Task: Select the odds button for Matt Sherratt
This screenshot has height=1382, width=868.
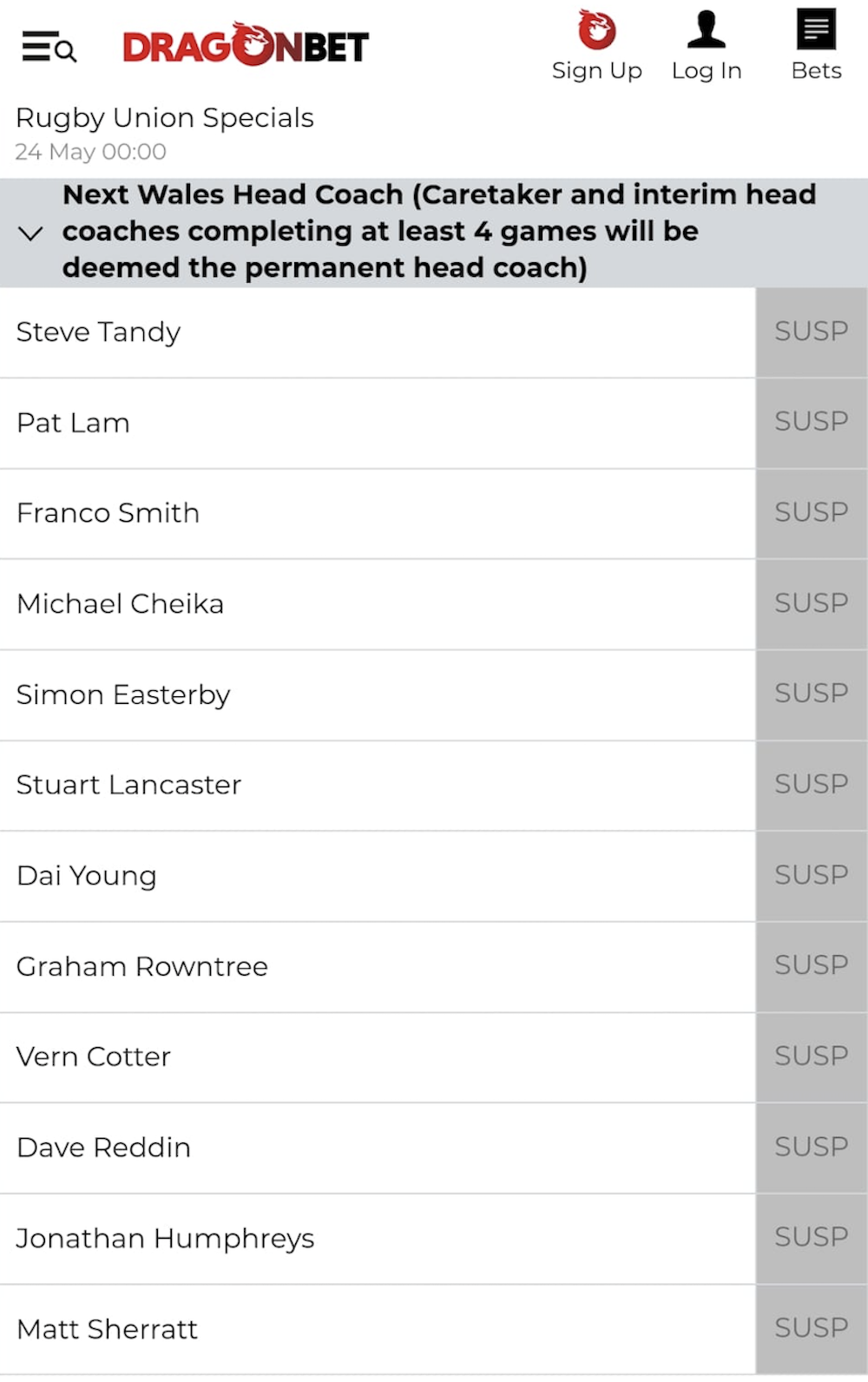Action: (x=811, y=1328)
